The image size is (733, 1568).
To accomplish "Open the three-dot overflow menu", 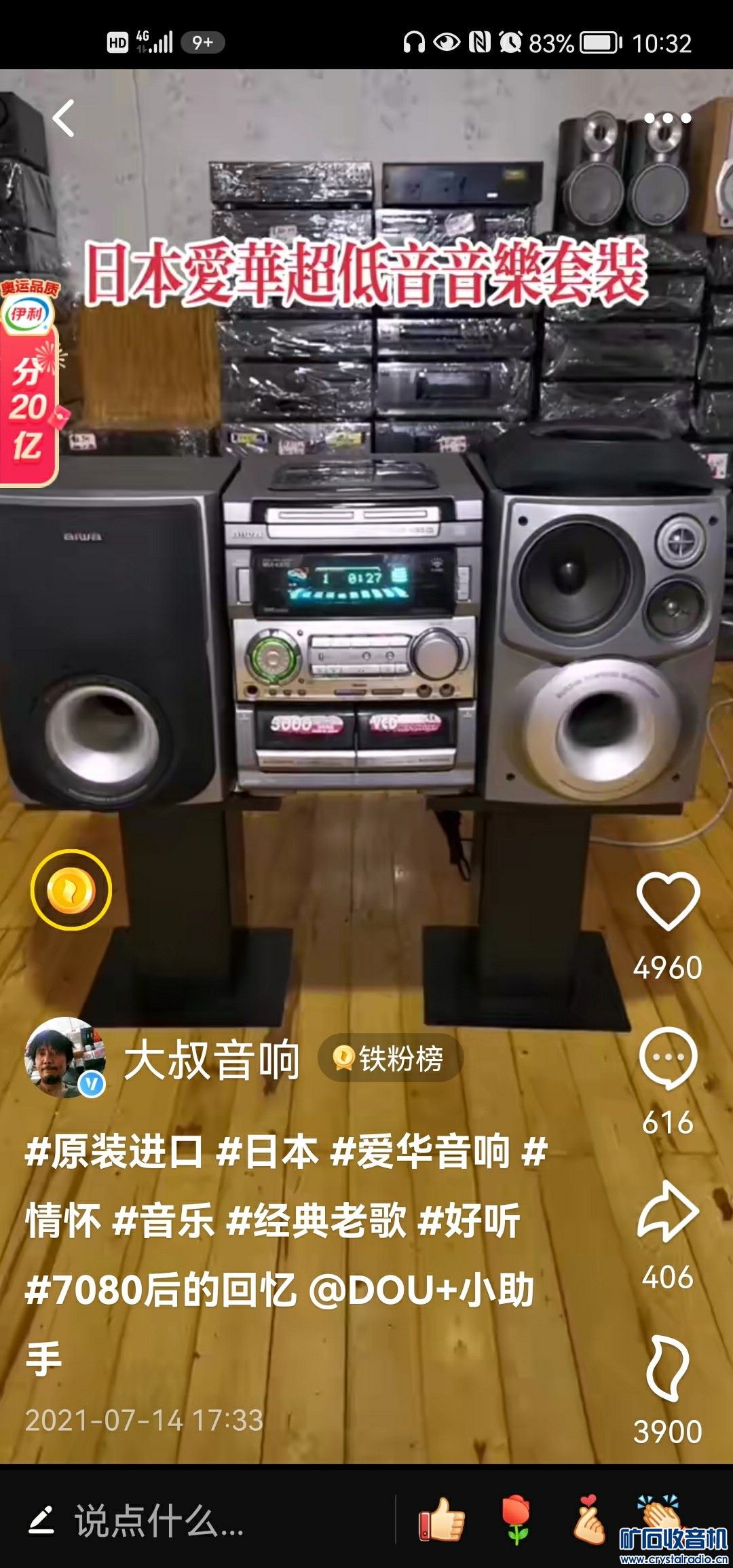I will [667, 119].
